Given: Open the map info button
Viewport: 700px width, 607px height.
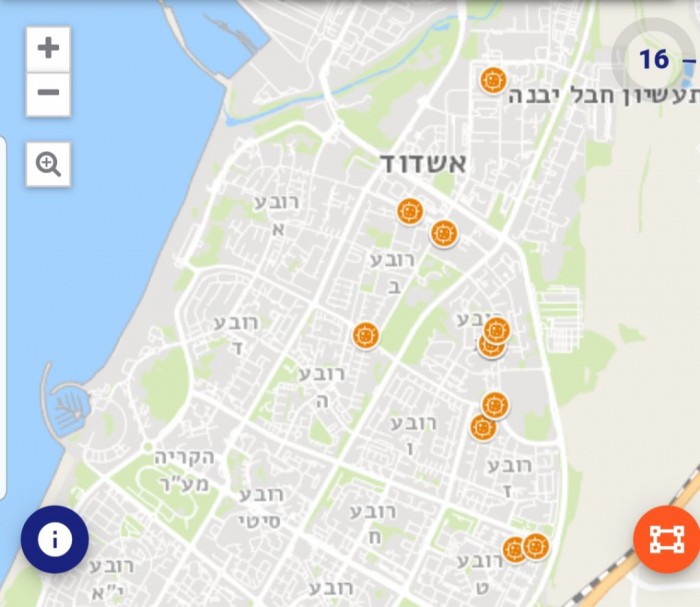Looking at the screenshot, I should click(55, 540).
